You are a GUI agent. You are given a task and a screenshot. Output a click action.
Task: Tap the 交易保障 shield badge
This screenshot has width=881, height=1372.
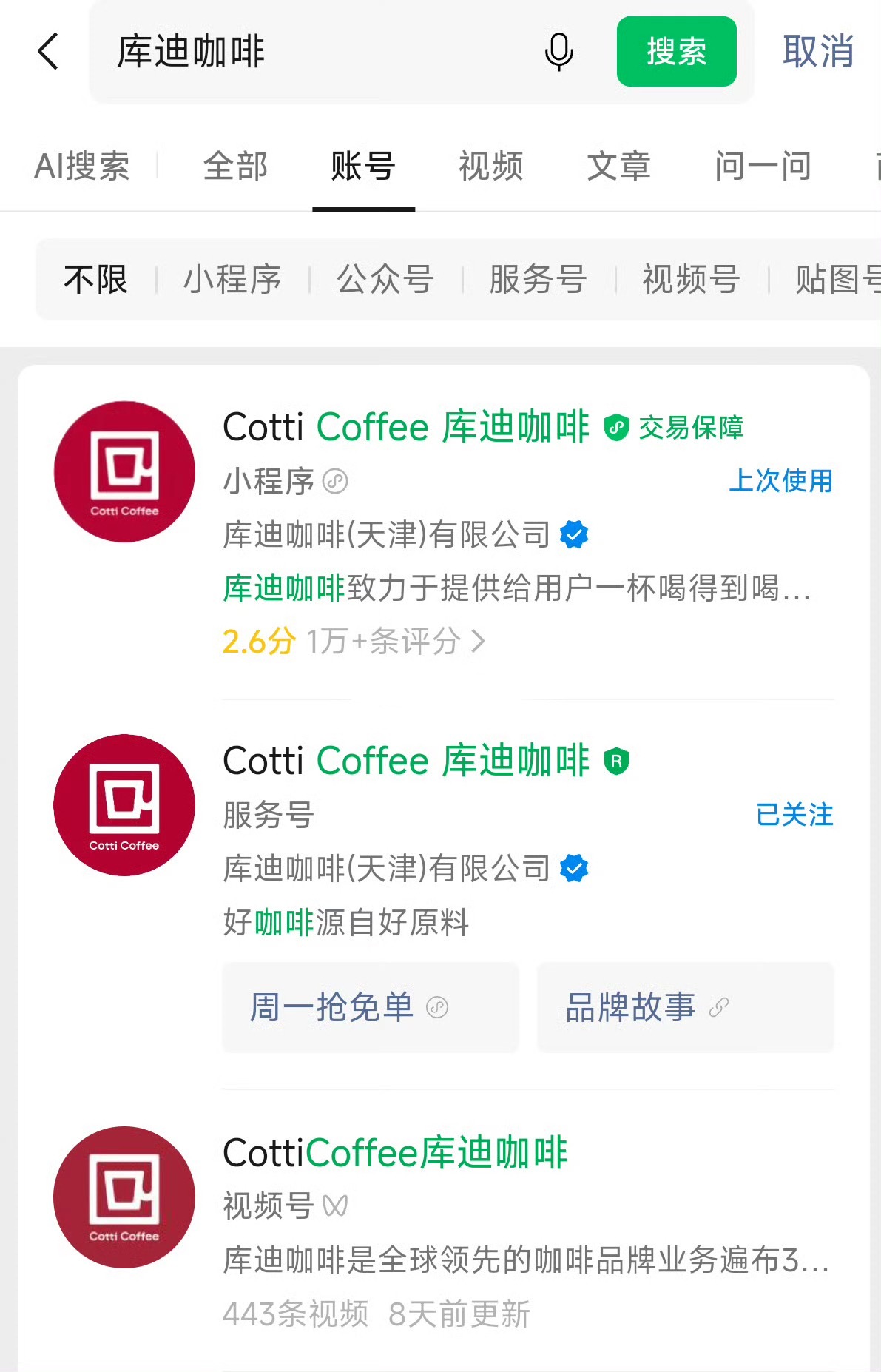[615, 427]
